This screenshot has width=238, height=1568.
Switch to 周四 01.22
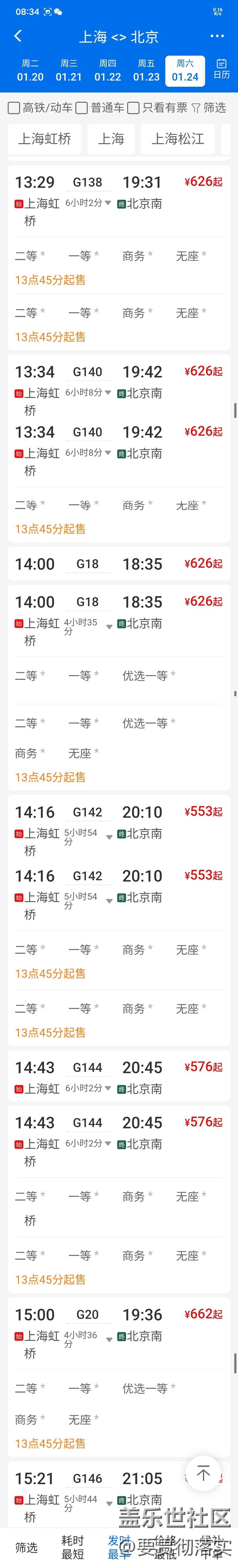[107, 71]
